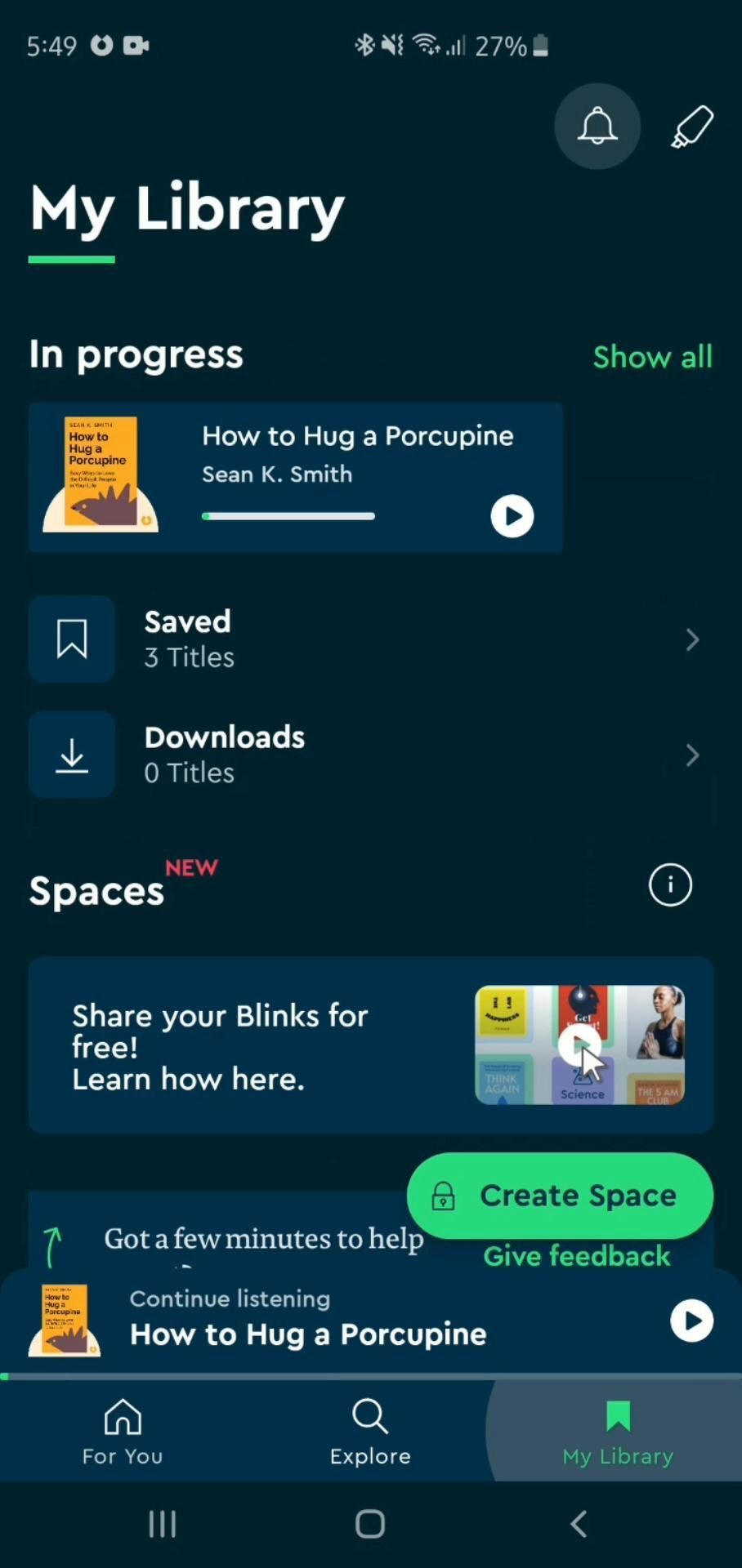Go to the device home screen
This screenshot has width=742, height=1568.
[370, 1524]
